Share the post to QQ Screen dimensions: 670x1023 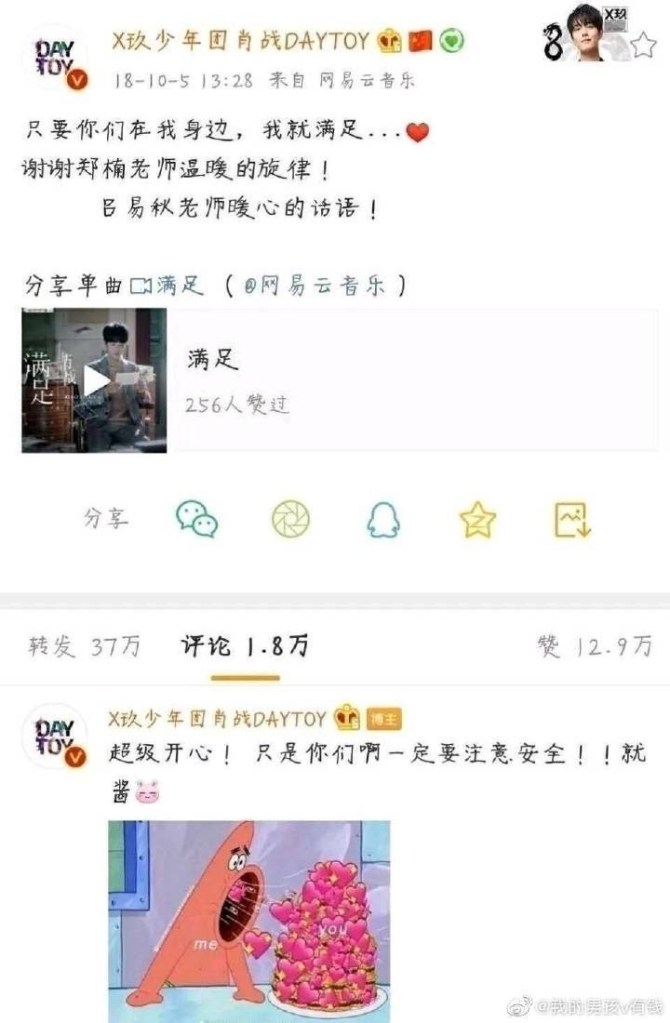tap(383, 519)
